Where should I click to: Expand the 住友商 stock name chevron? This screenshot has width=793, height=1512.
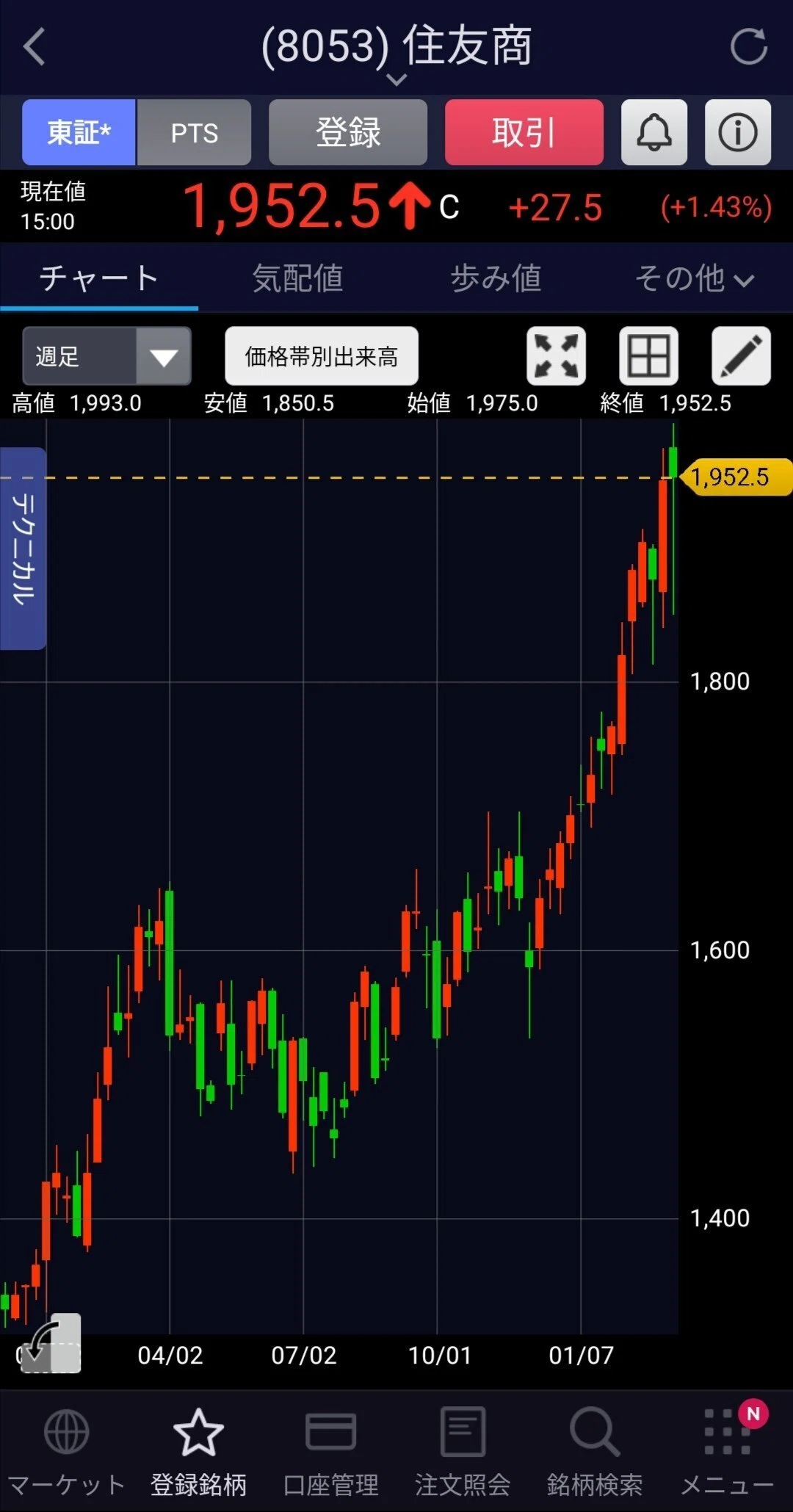pos(396,79)
